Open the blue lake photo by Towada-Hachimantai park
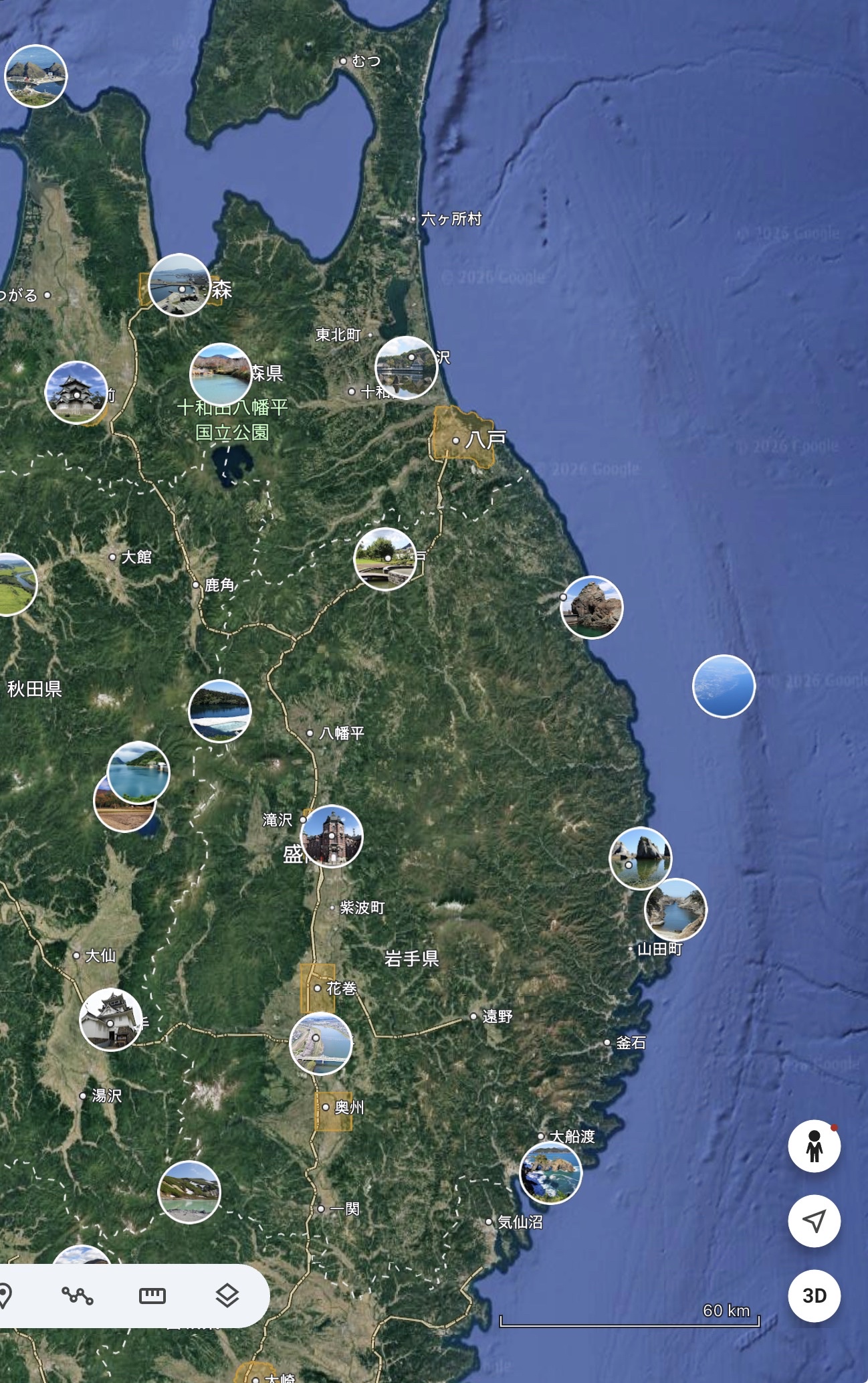The width and height of the screenshot is (868, 1383). (x=221, y=375)
